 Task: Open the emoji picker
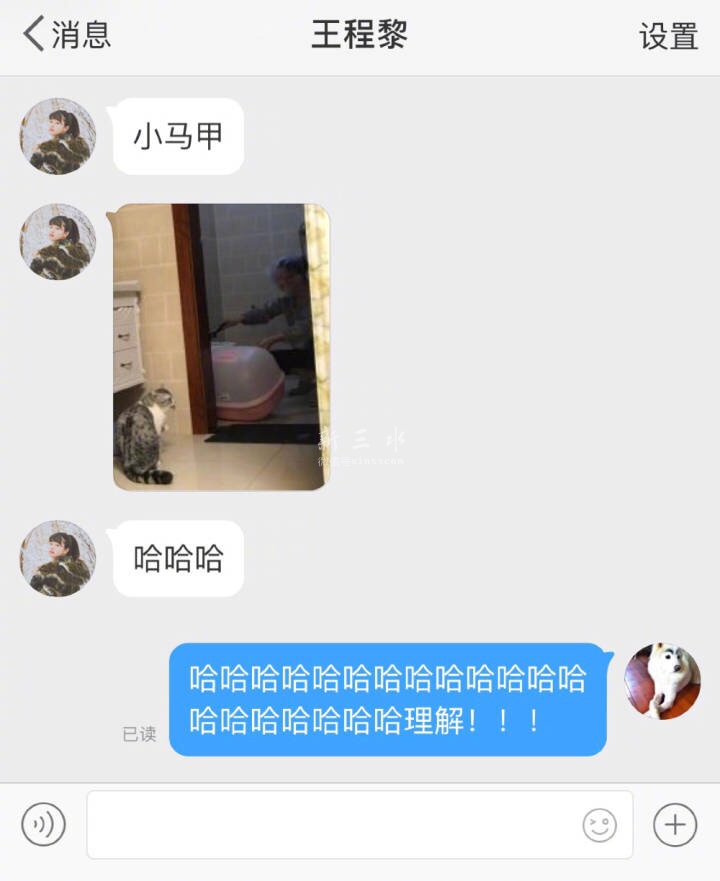[x=600, y=825]
